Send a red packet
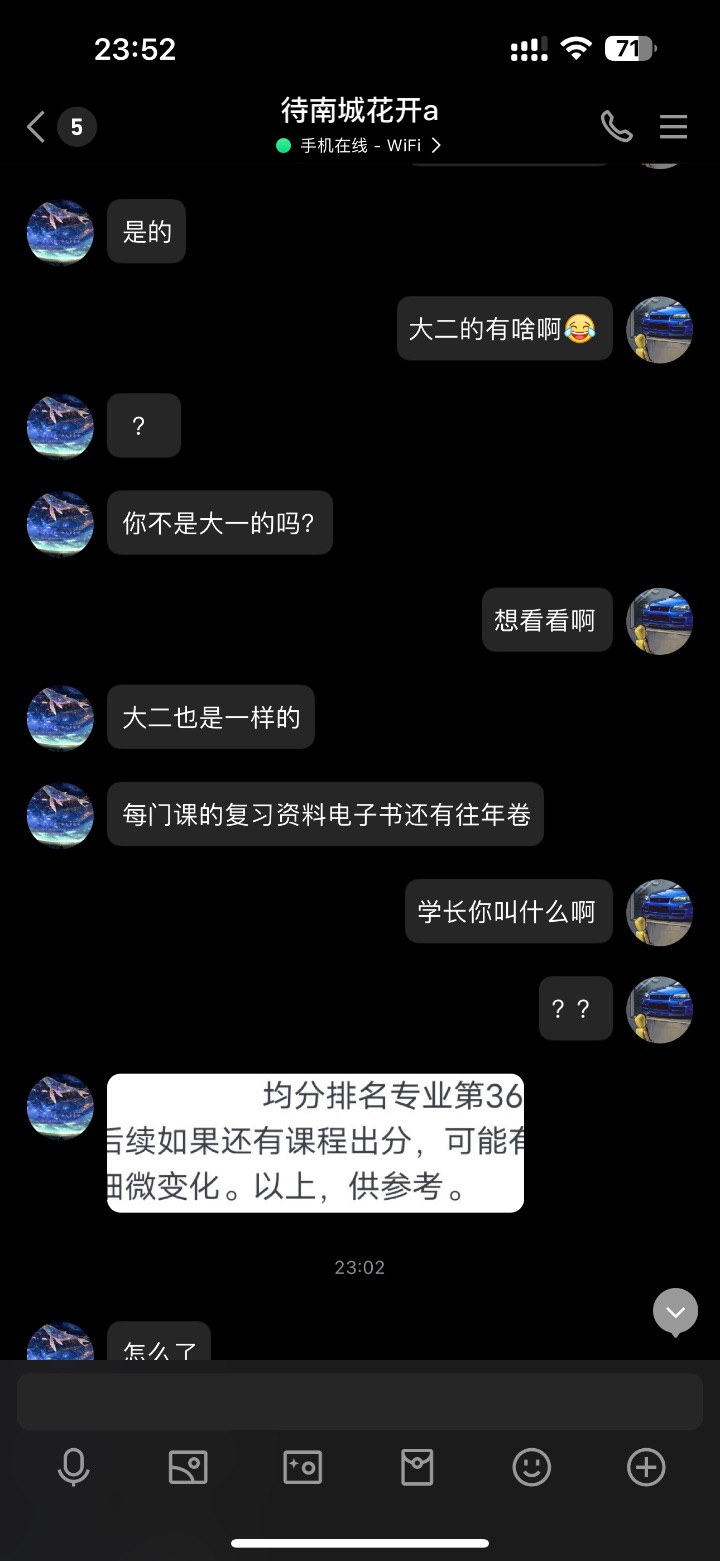The height and width of the screenshot is (1561, 720). tap(417, 1467)
